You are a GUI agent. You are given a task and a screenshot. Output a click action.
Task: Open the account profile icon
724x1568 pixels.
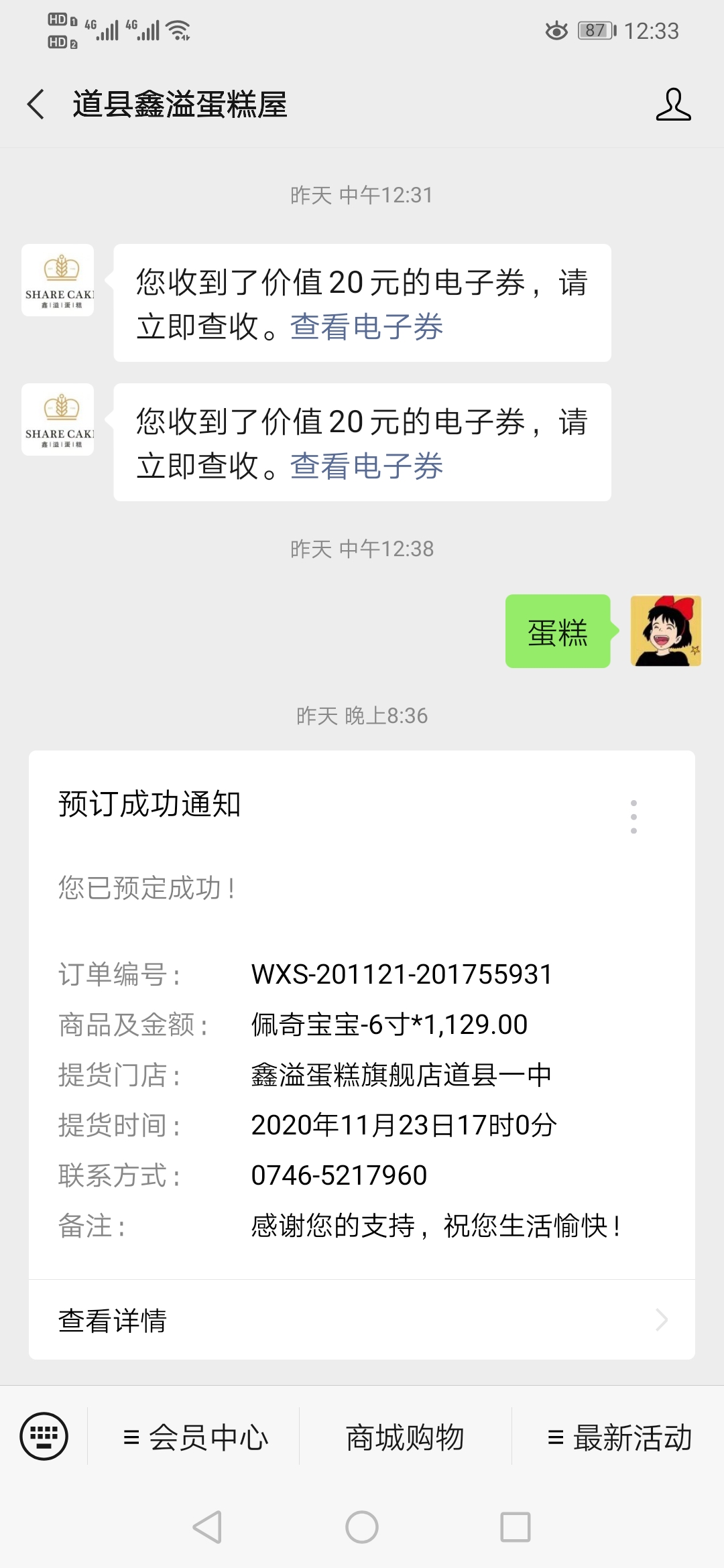(x=673, y=105)
